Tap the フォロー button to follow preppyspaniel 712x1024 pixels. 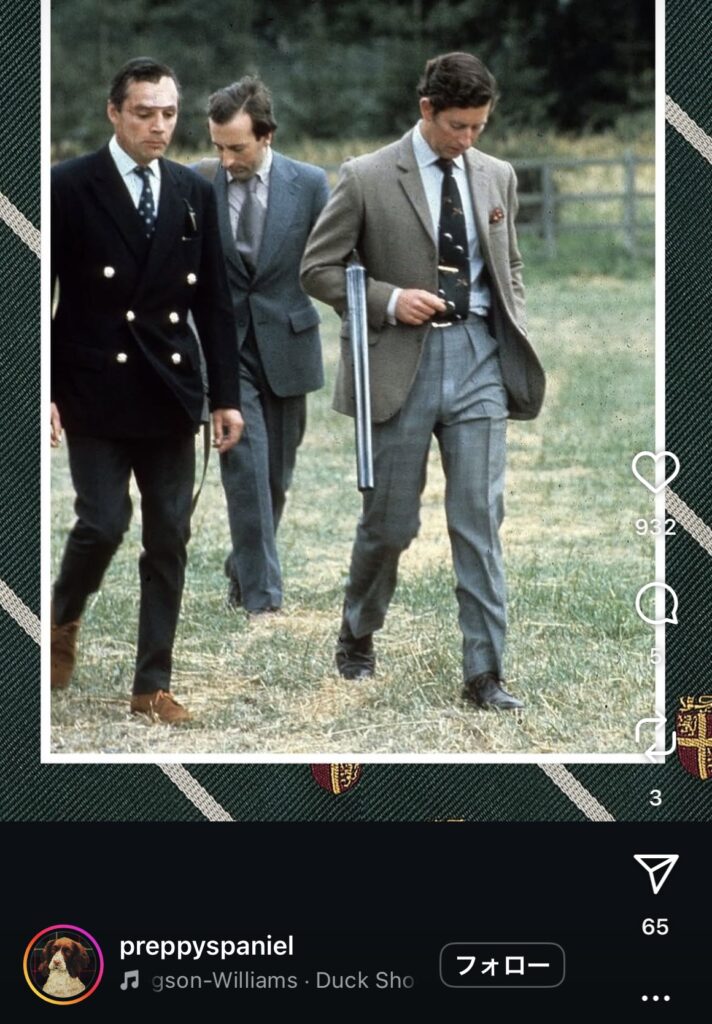[x=502, y=965]
